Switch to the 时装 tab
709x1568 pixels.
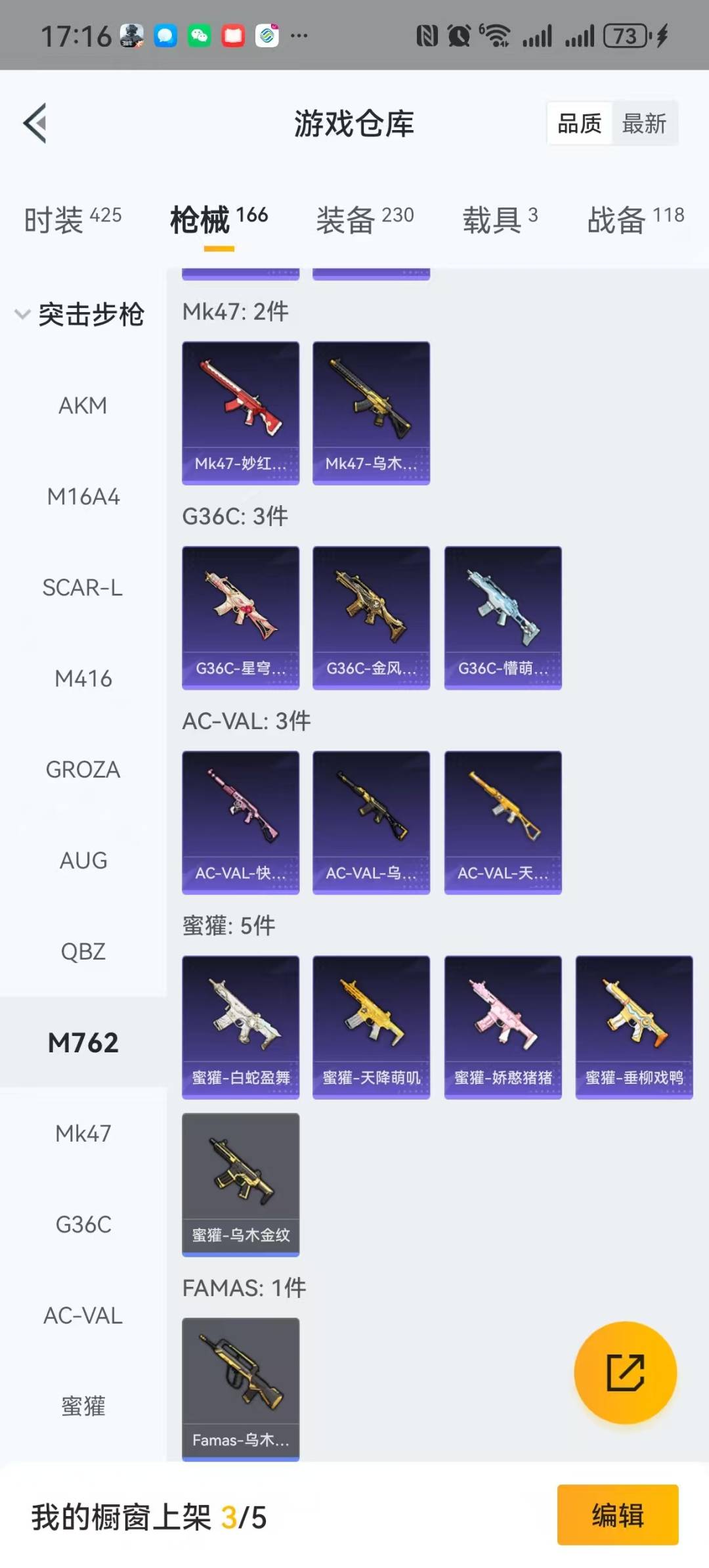[73, 219]
